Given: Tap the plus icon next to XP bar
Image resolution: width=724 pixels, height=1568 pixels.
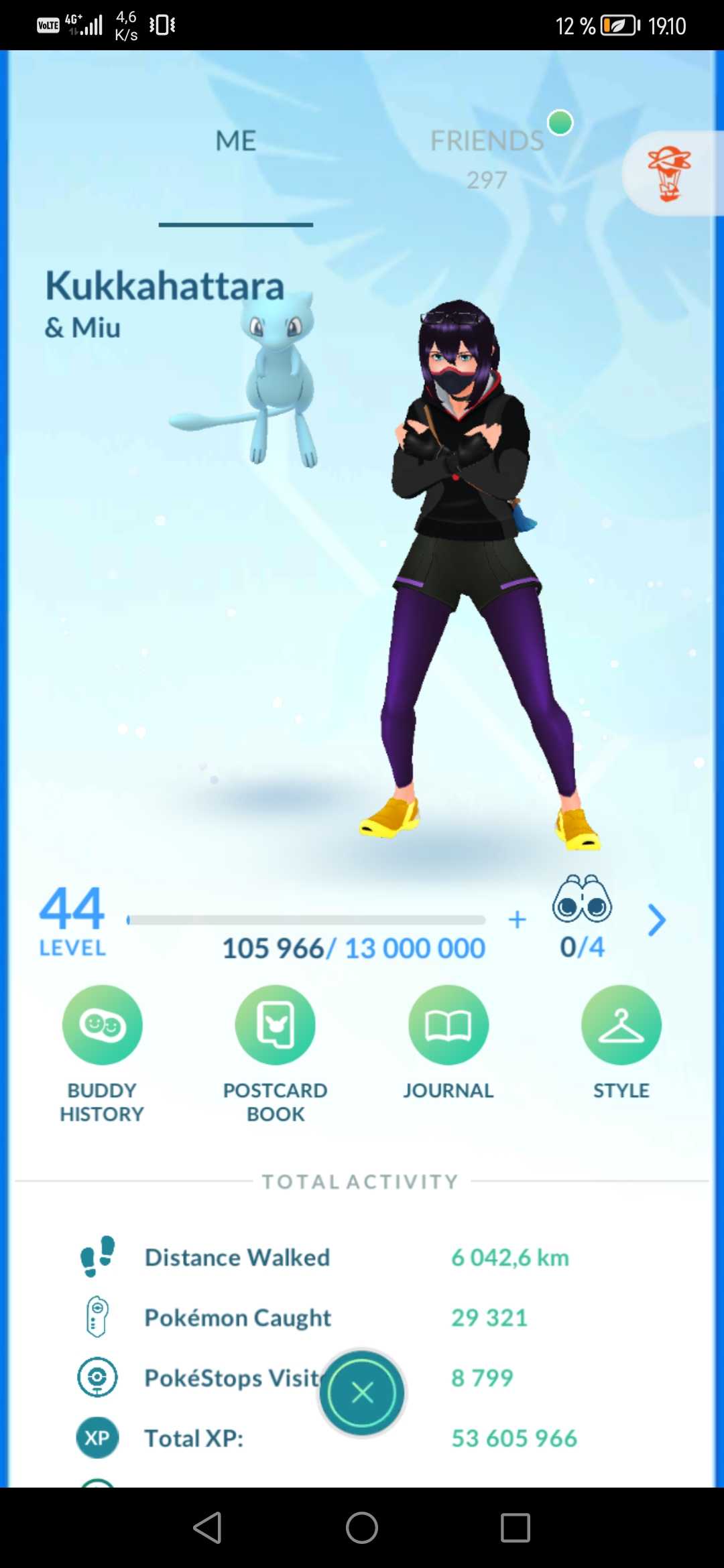Looking at the screenshot, I should tap(517, 920).
